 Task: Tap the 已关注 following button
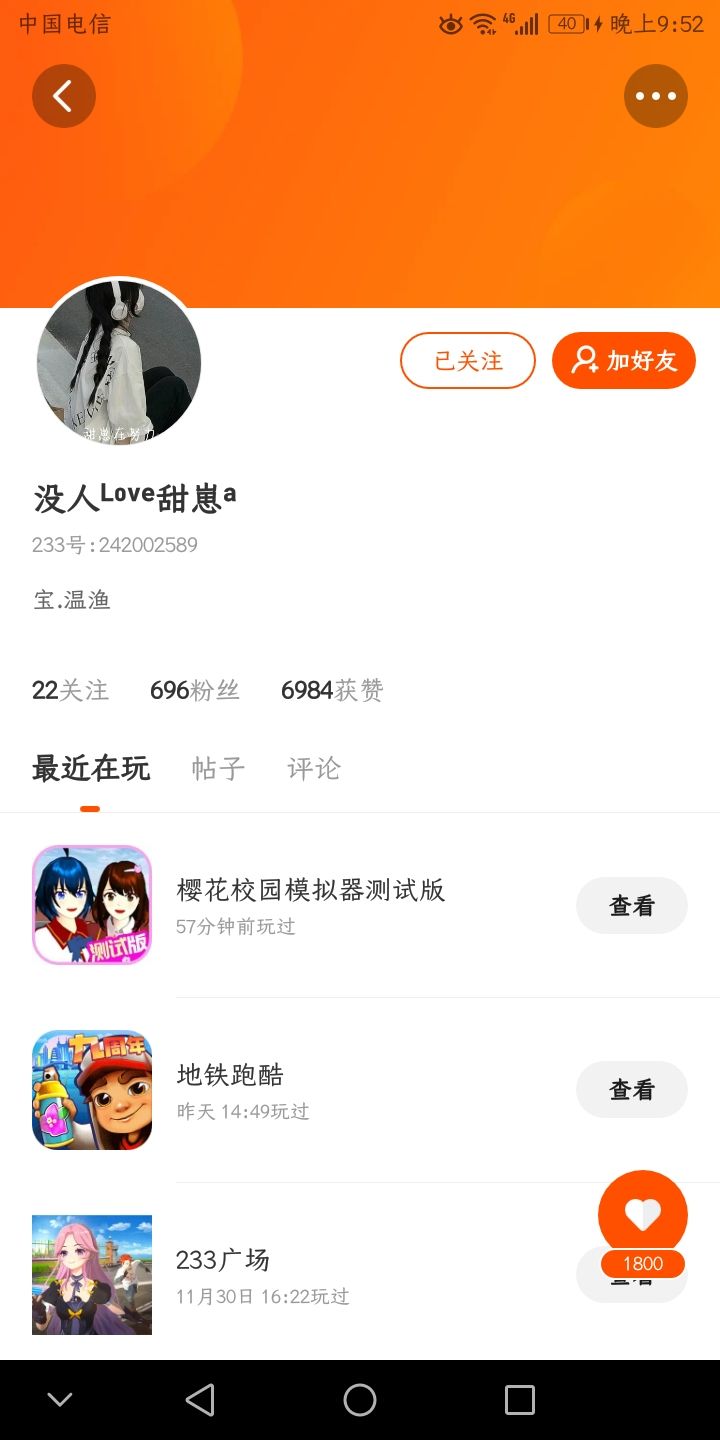468,360
